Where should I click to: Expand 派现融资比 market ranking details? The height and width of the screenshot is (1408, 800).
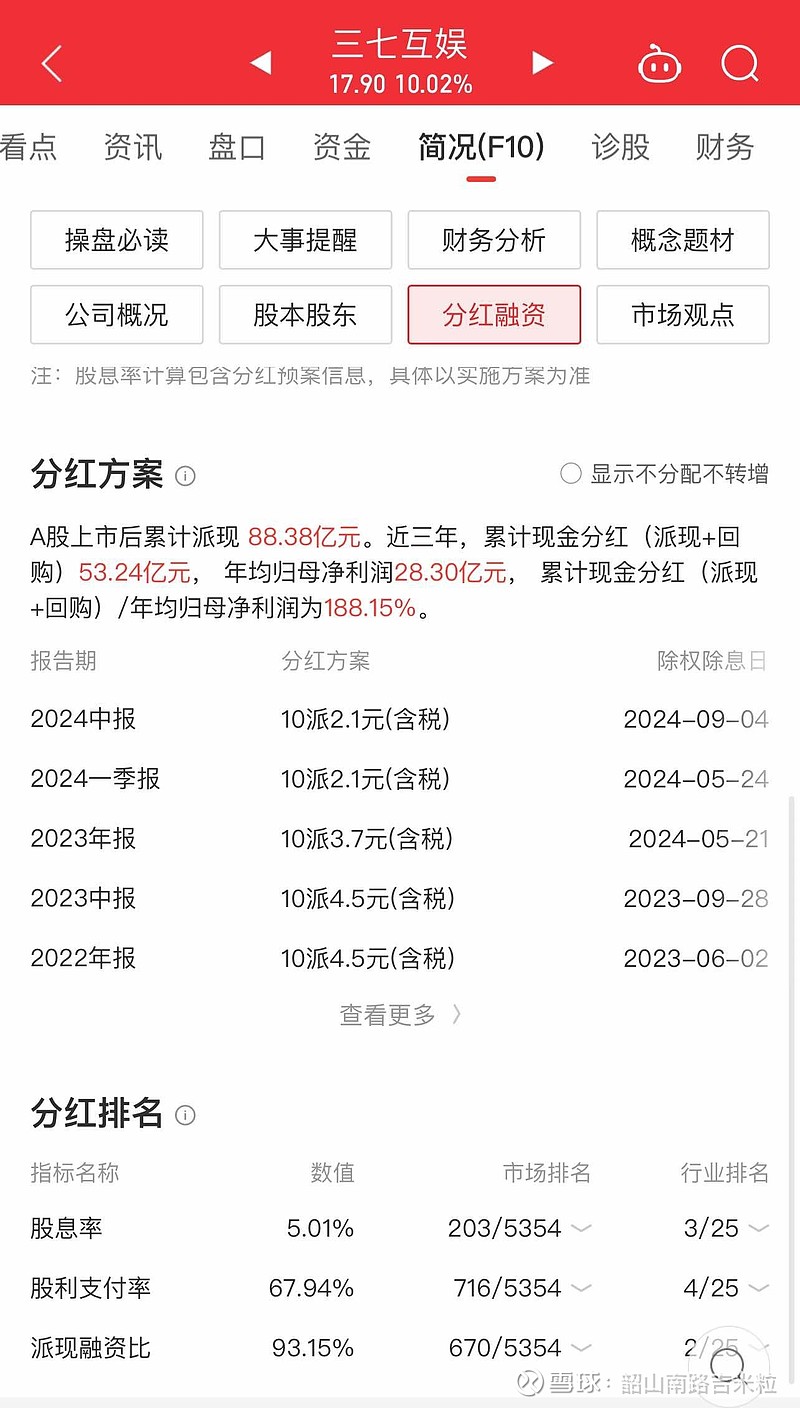tap(583, 1348)
